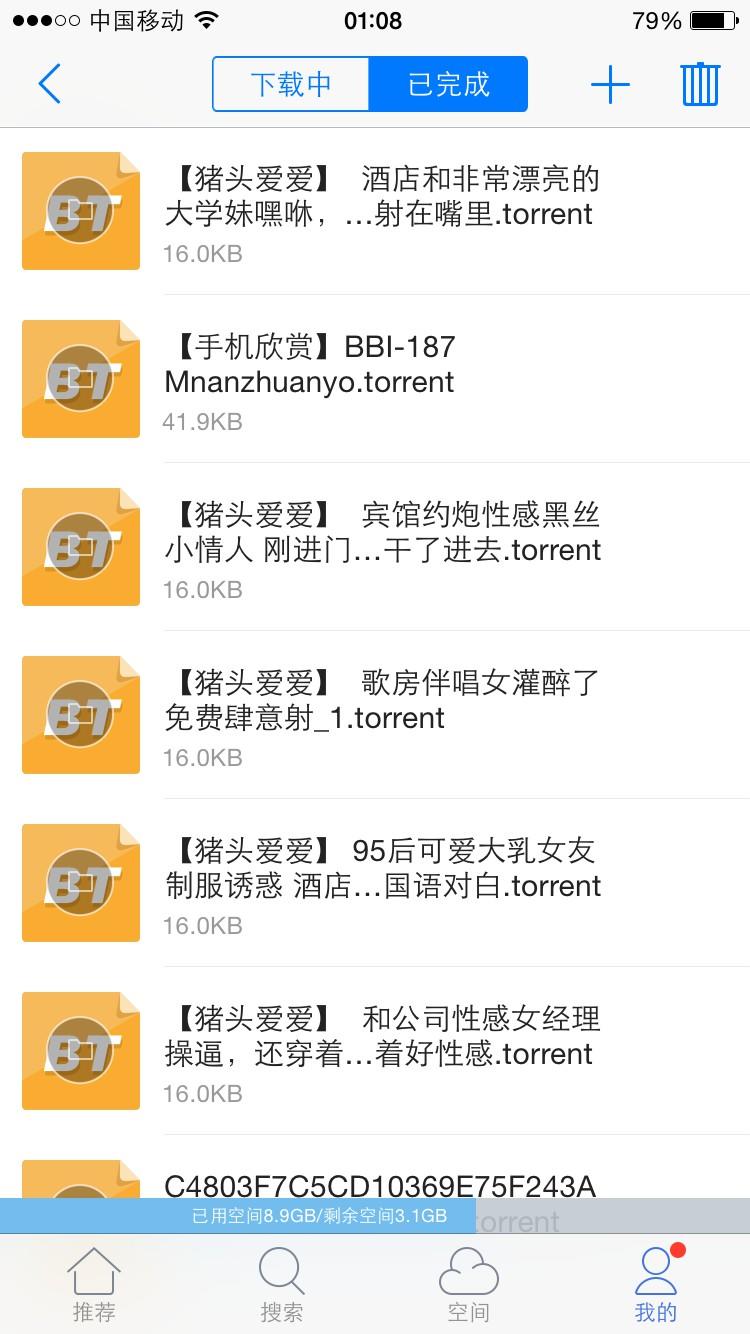Go to the 空间 cloud tab
This screenshot has height=1334, width=750.
click(468, 1285)
